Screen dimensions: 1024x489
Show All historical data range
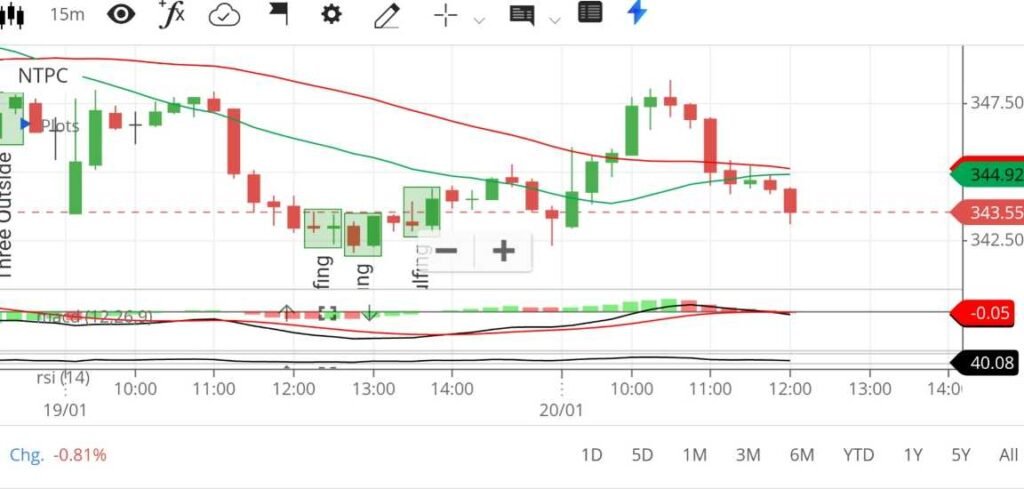click(x=1007, y=455)
